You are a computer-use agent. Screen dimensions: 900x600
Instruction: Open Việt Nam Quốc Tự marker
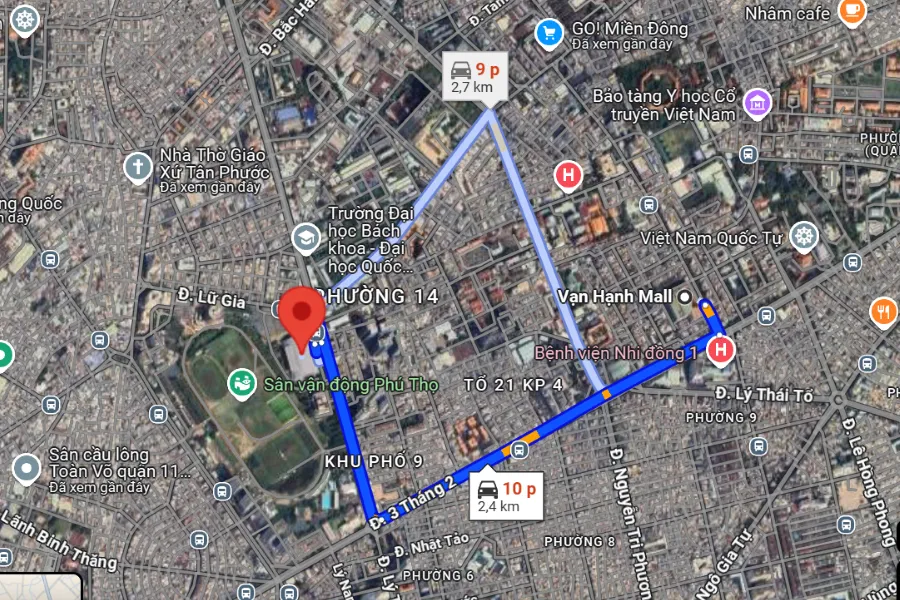(803, 237)
